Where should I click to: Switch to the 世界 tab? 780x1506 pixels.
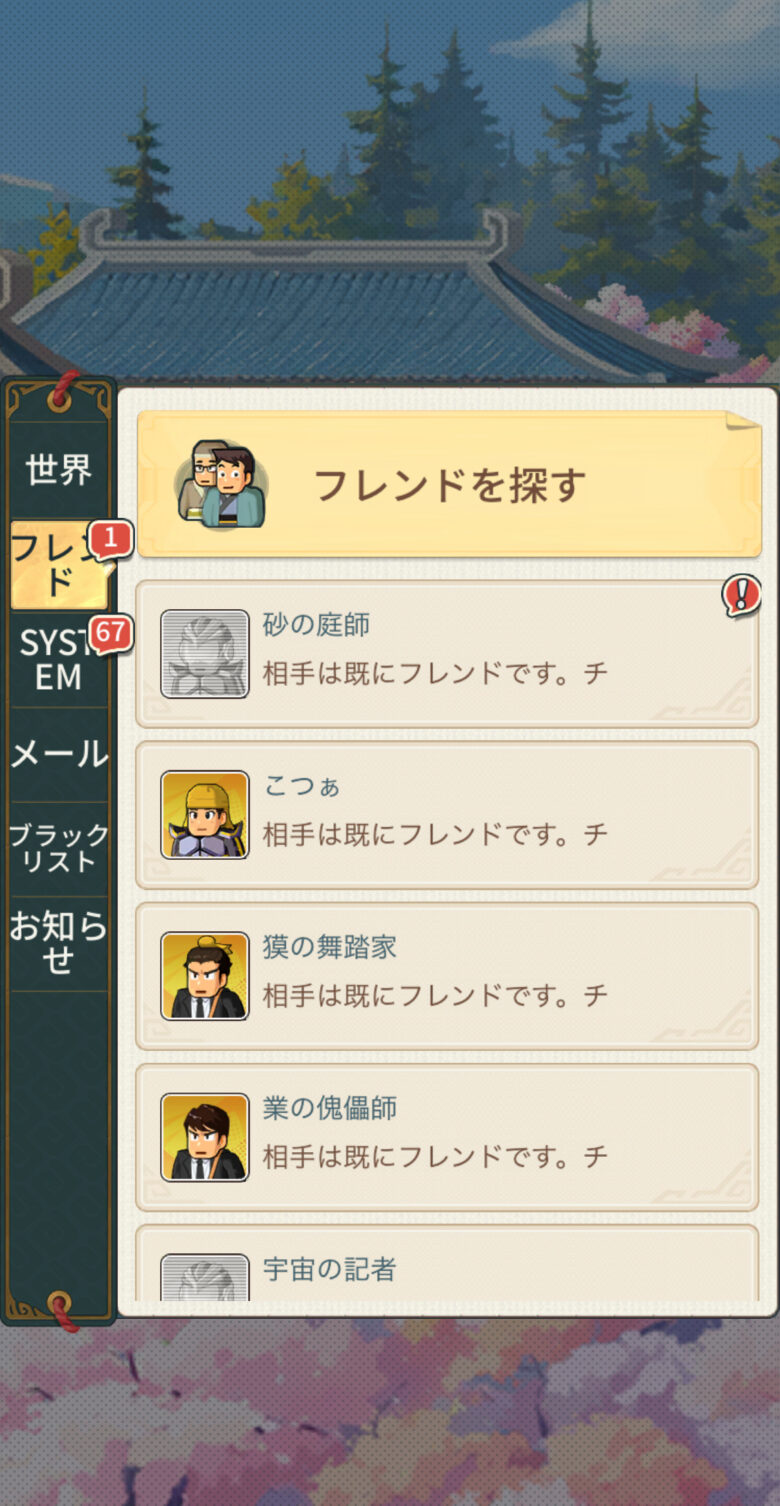tap(59, 469)
